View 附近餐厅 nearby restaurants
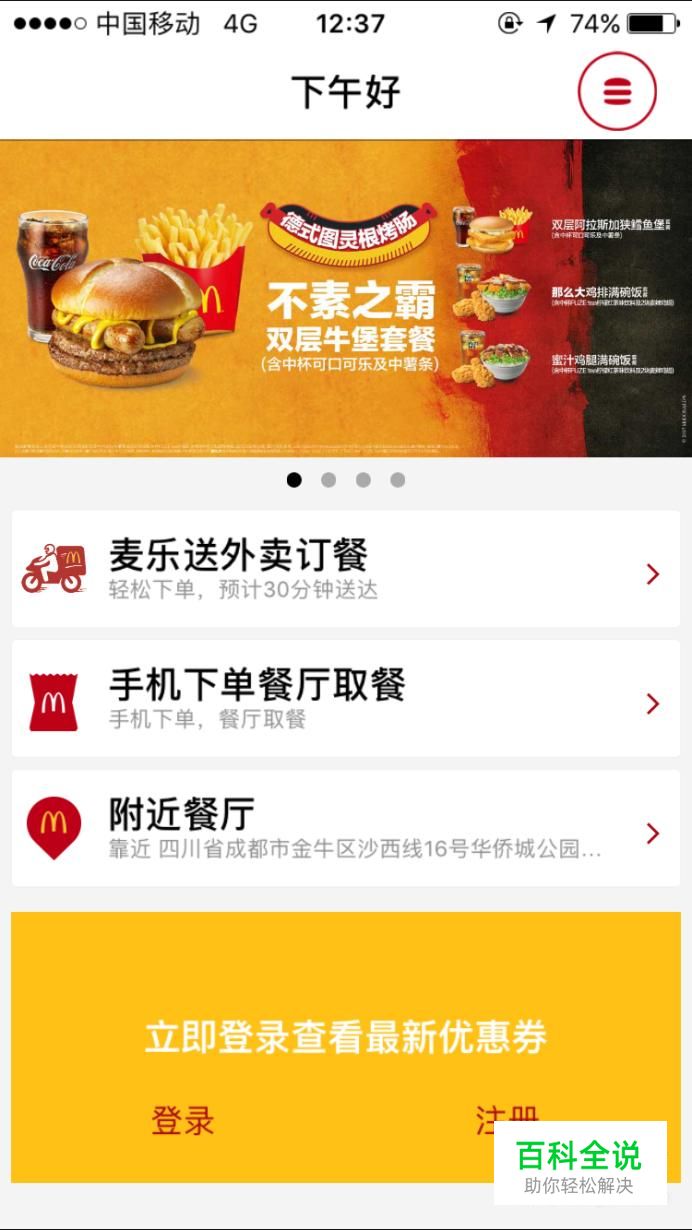Image resolution: width=692 pixels, height=1230 pixels. [x=346, y=828]
